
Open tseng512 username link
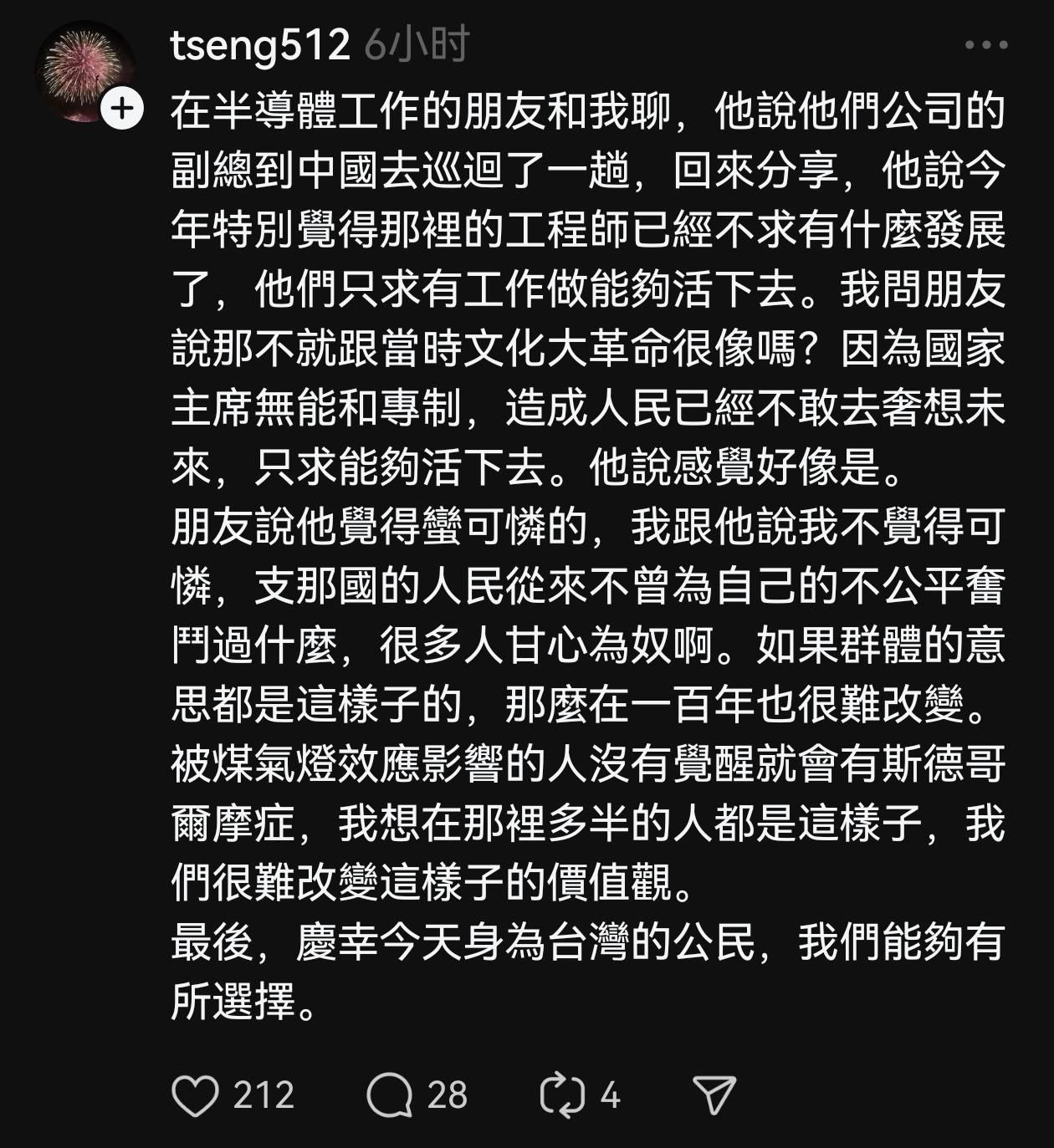[259, 45]
